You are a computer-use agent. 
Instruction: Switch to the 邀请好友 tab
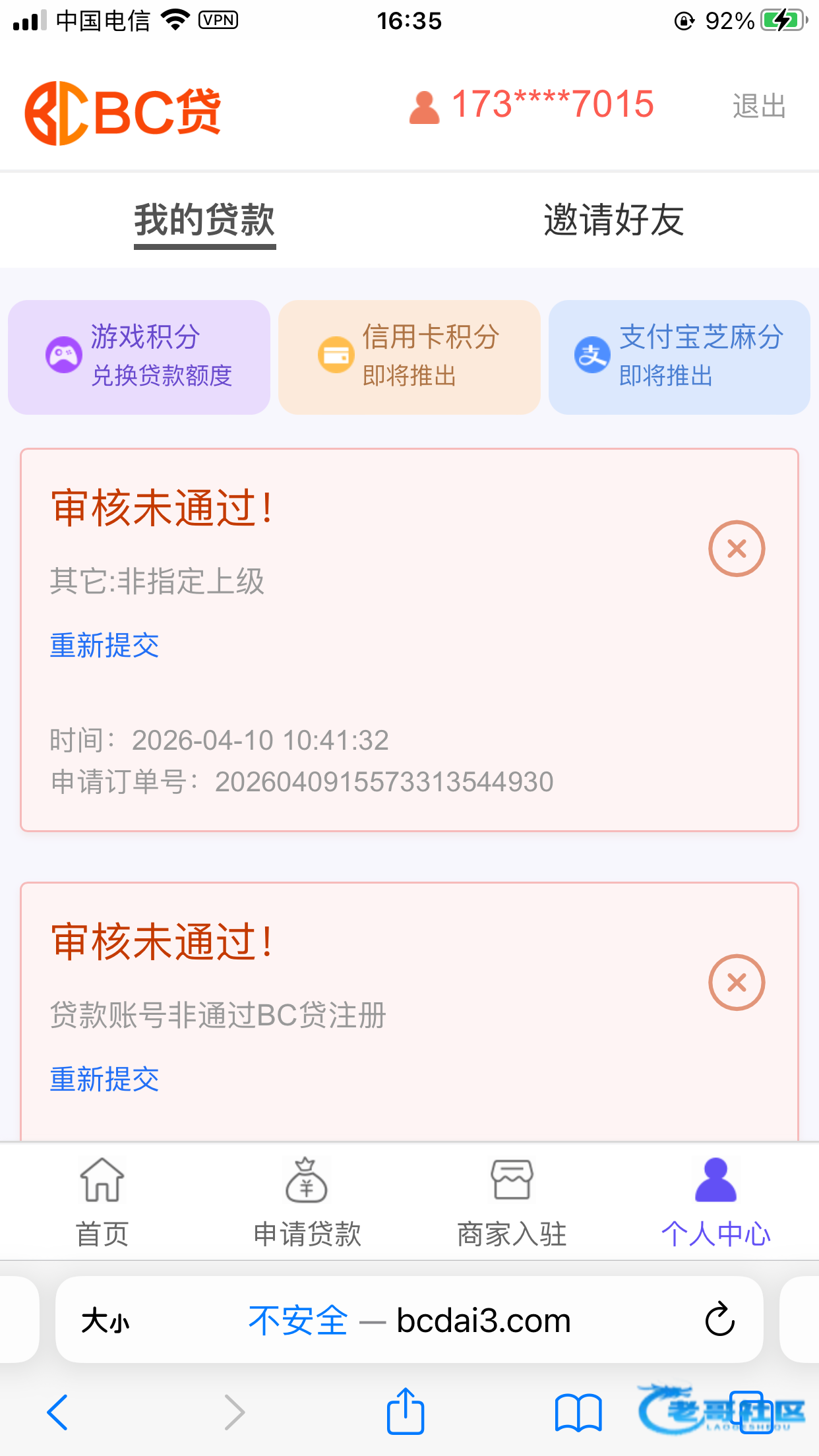click(613, 220)
